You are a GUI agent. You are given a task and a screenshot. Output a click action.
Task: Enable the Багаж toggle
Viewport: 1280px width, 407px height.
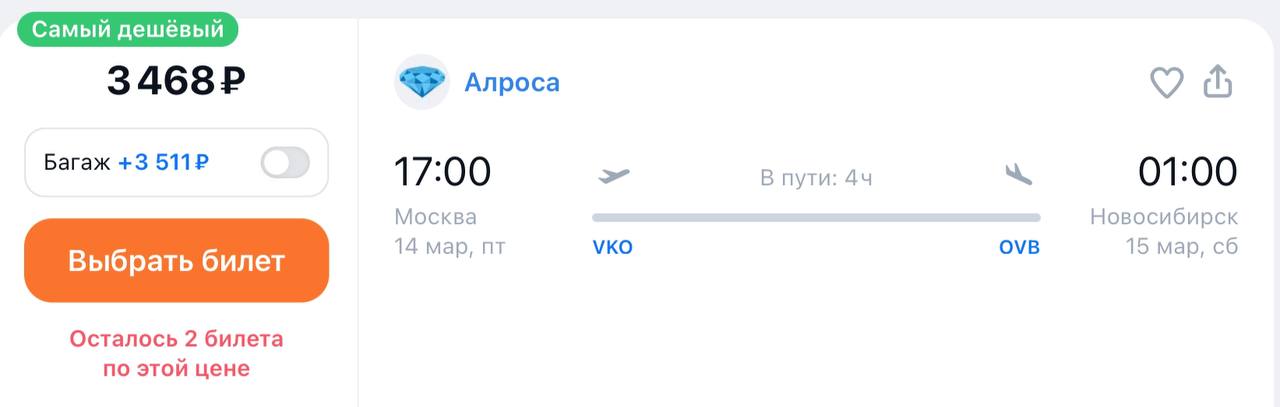285,163
